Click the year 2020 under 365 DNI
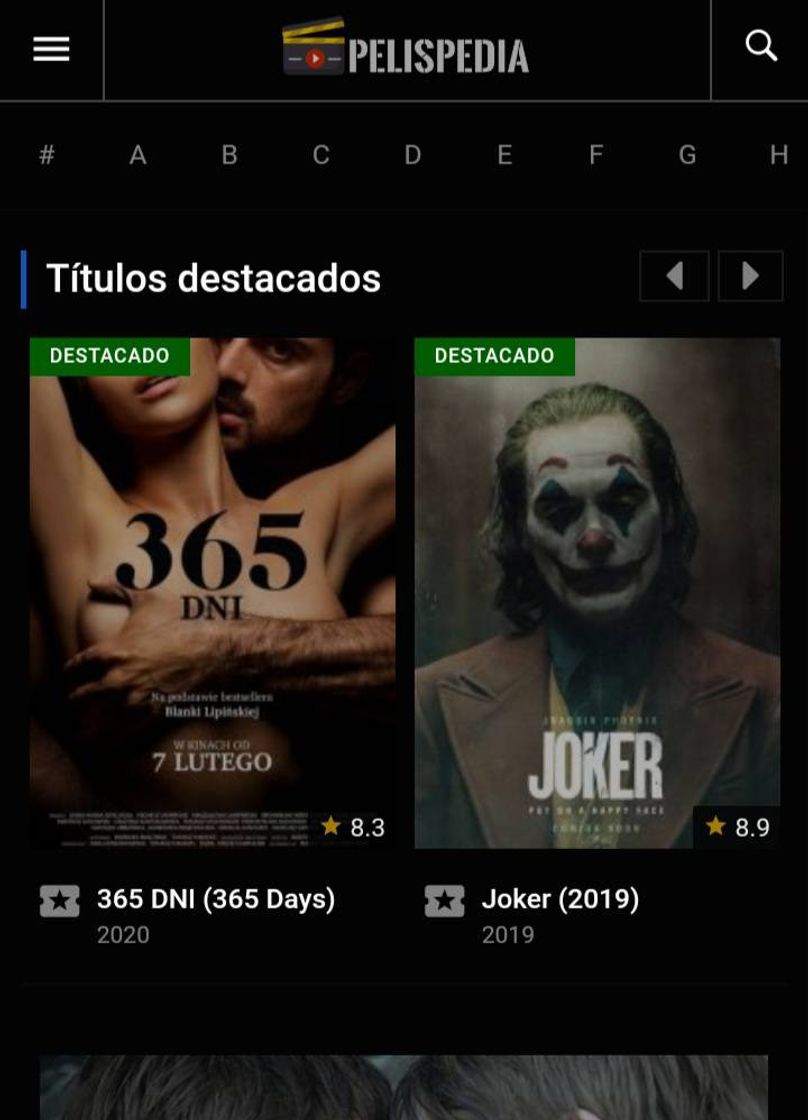808x1120 pixels. tap(121, 934)
